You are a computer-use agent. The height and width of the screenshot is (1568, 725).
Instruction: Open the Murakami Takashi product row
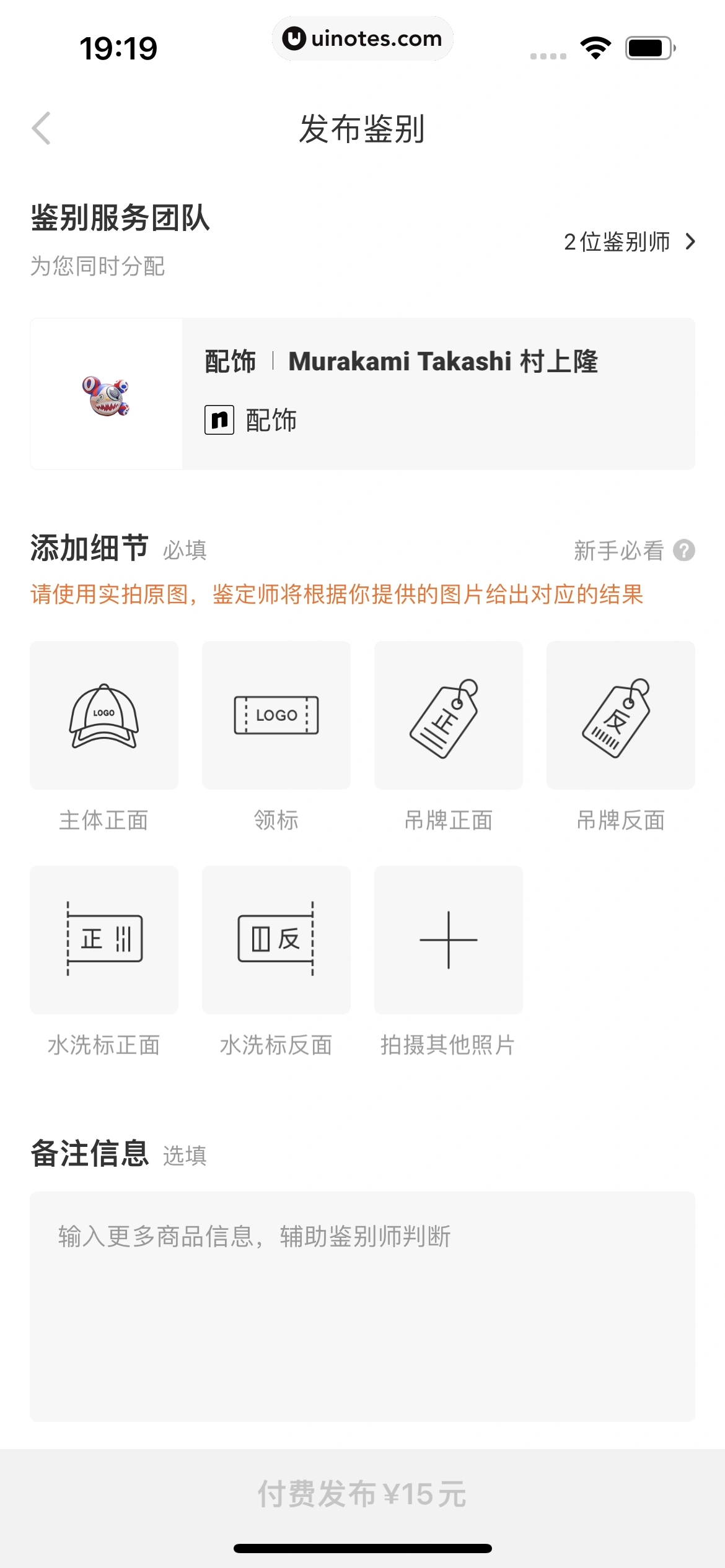362,393
